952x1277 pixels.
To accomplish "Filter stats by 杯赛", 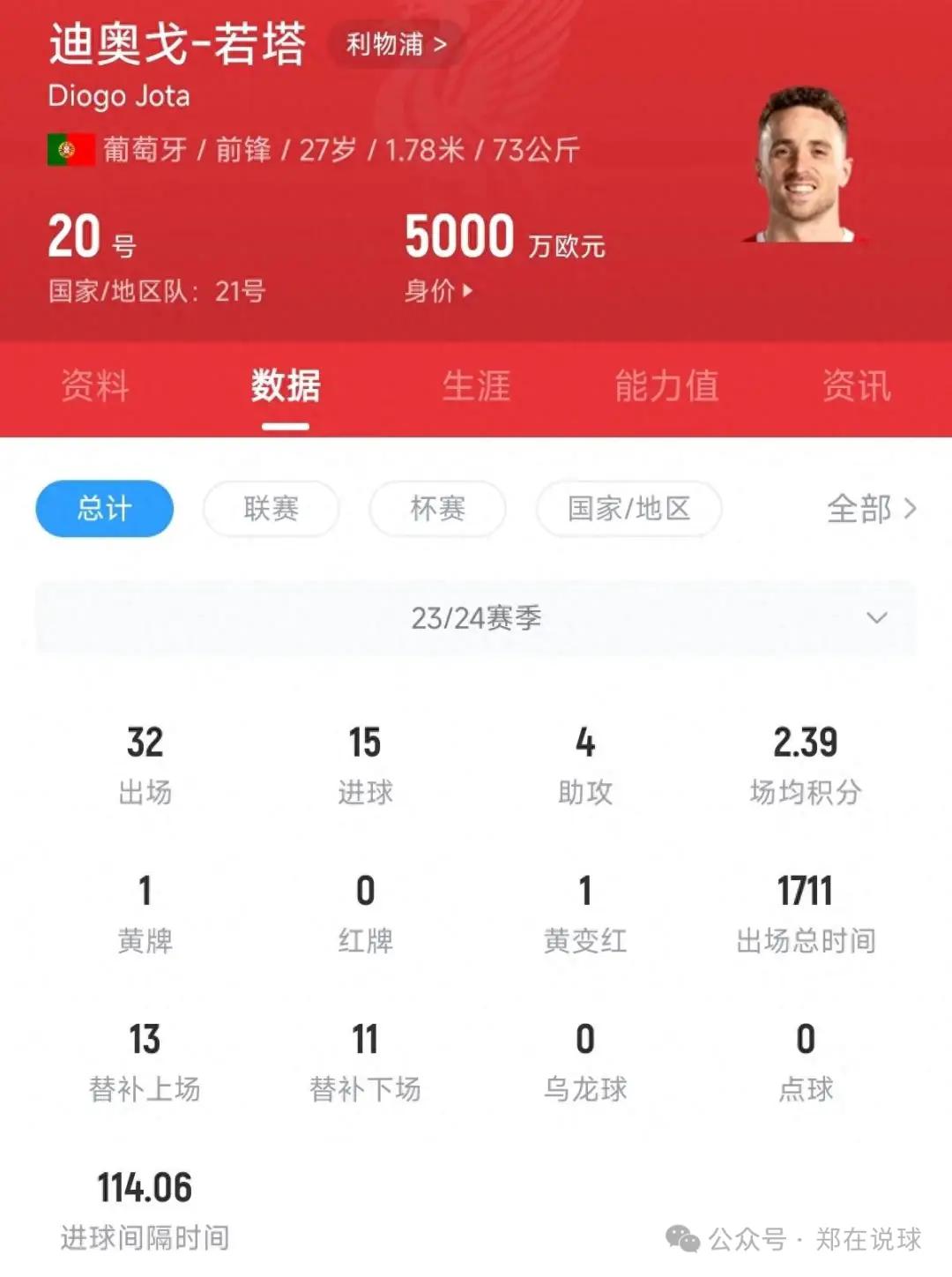I will pyautogui.click(x=437, y=509).
